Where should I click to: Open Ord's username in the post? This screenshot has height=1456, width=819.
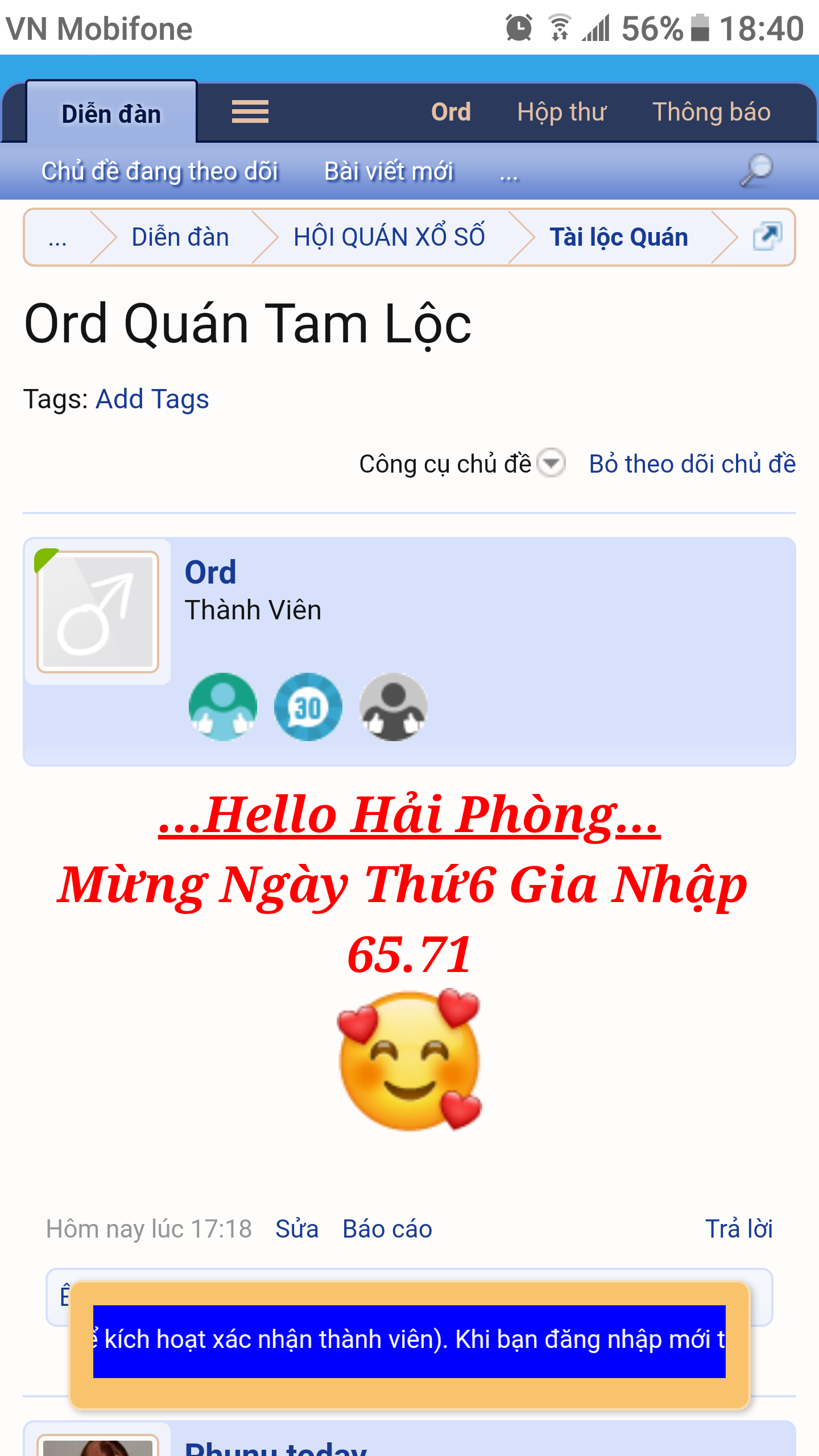210,572
